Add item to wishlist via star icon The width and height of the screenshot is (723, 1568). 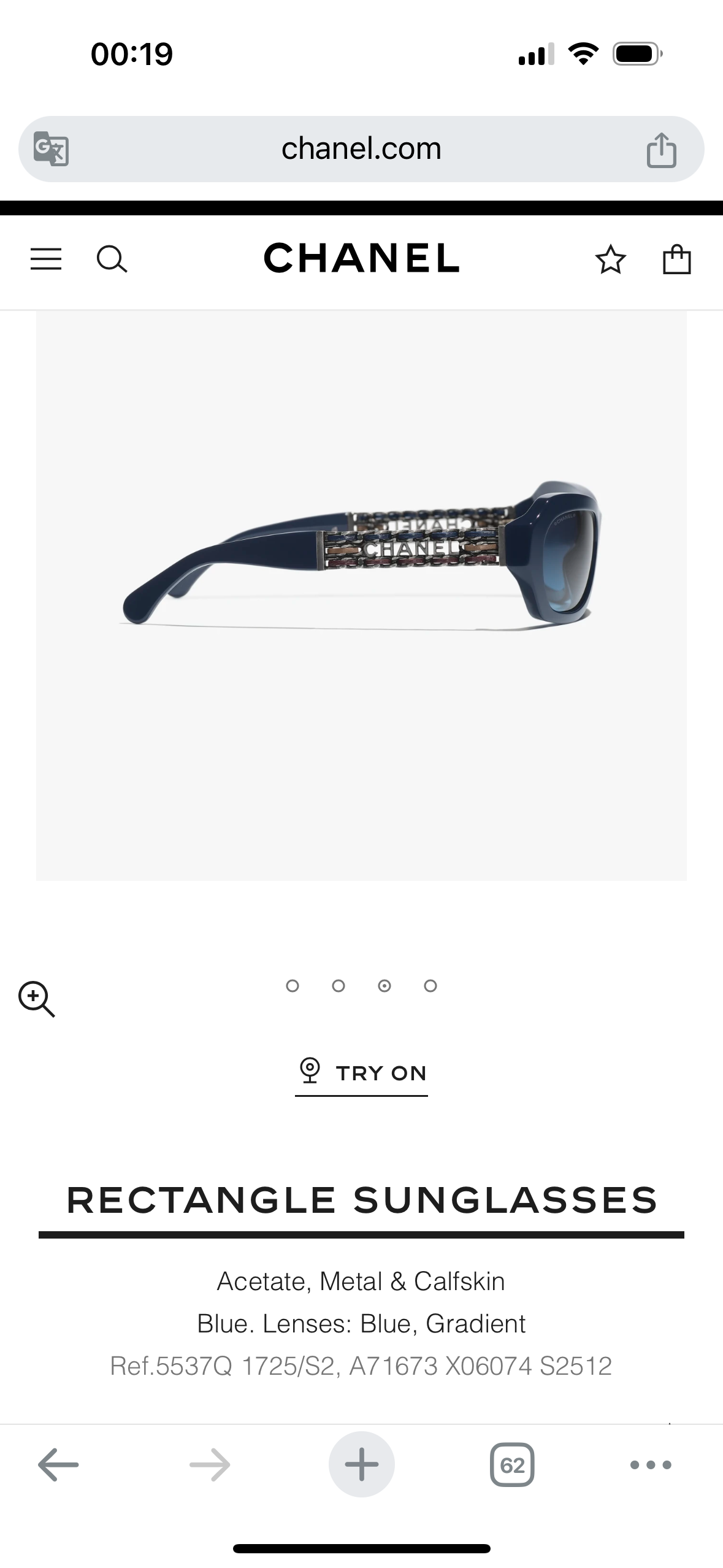pos(611,260)
